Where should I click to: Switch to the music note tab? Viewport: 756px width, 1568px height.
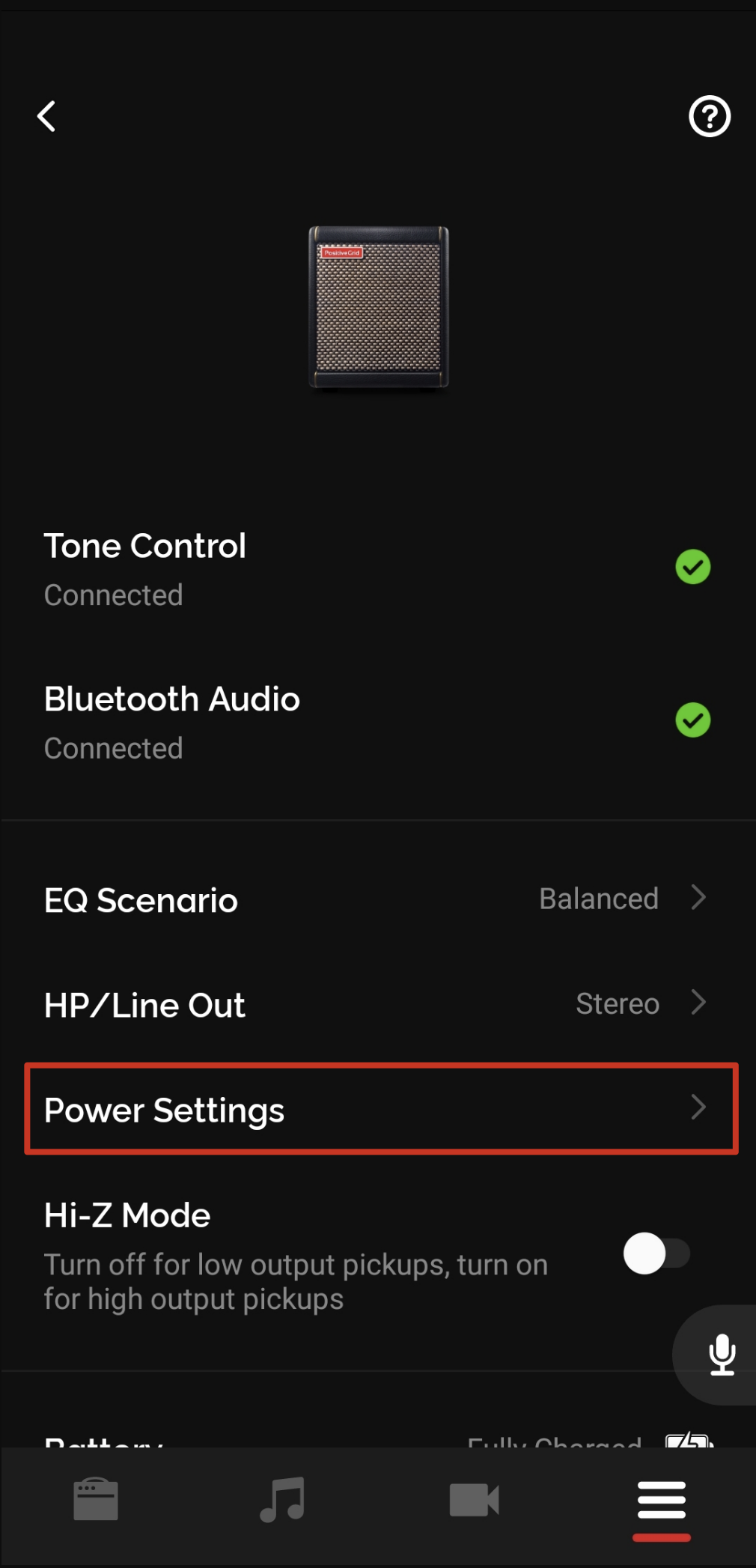pos(282,1500)
